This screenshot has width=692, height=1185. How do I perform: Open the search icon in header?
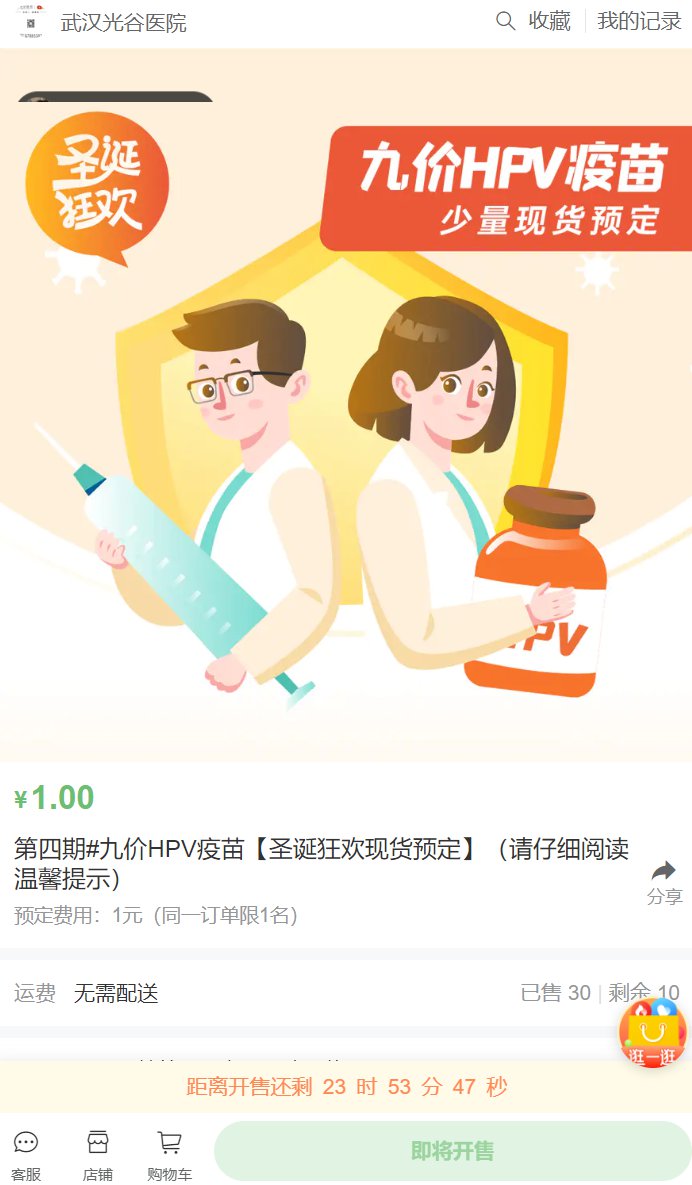(x=506, y=21)
